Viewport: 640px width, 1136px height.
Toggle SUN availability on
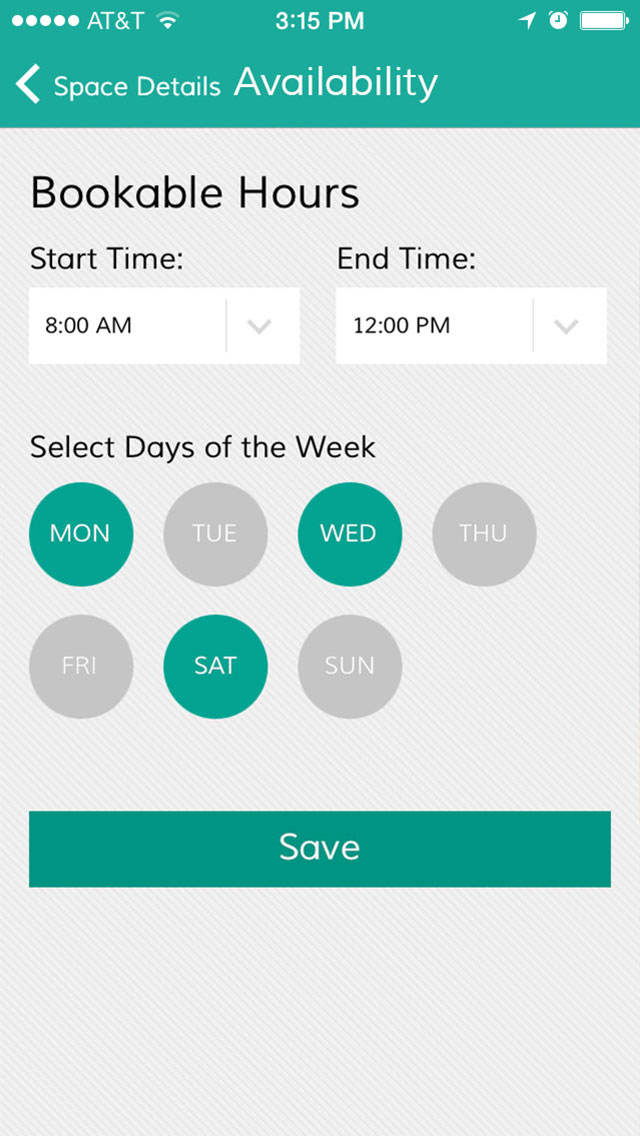pos(350,666)
